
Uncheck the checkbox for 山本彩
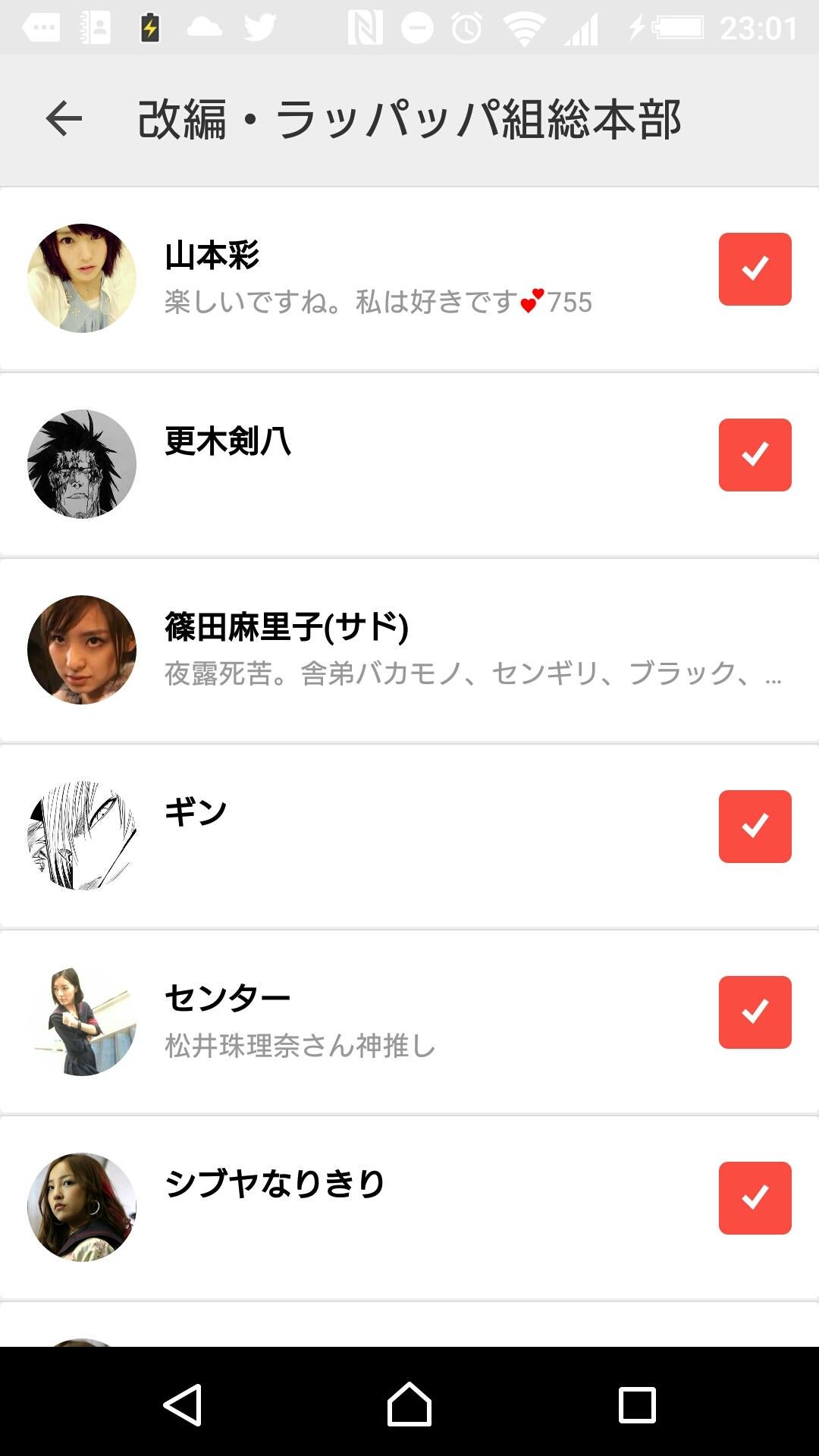tap(755, 269)
